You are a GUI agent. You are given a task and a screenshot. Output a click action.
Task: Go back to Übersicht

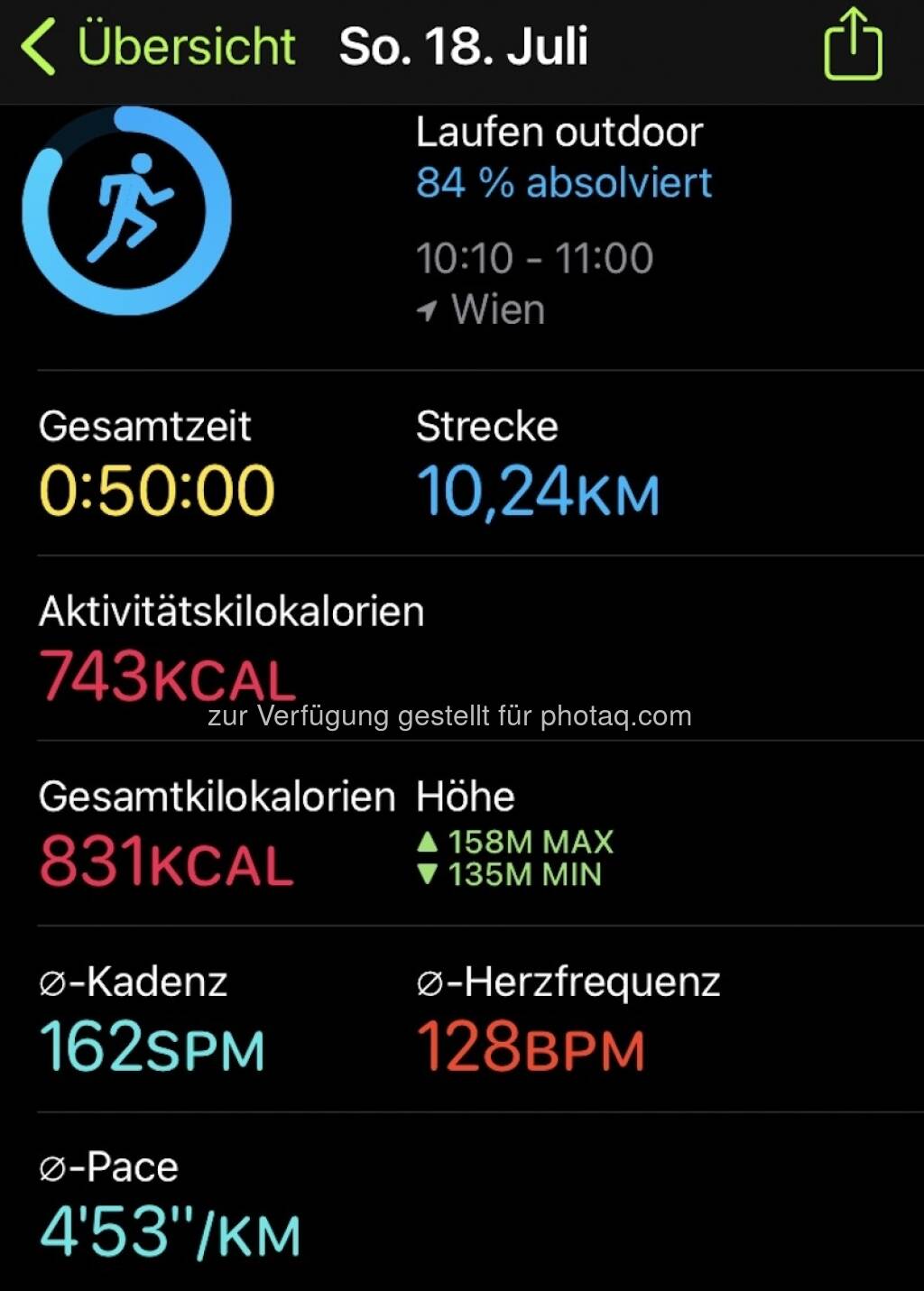[x=158, y=47]
